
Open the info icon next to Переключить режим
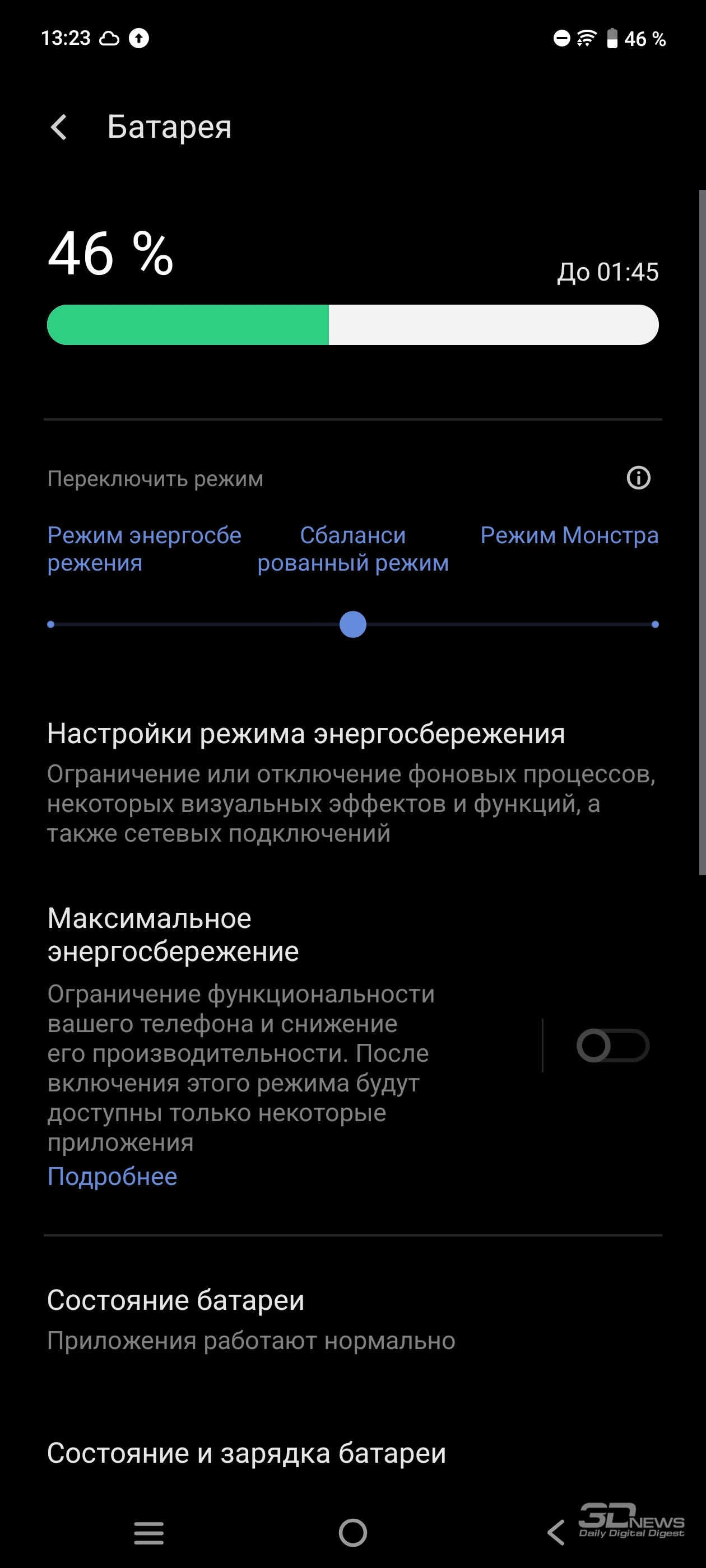pos(638,478)
